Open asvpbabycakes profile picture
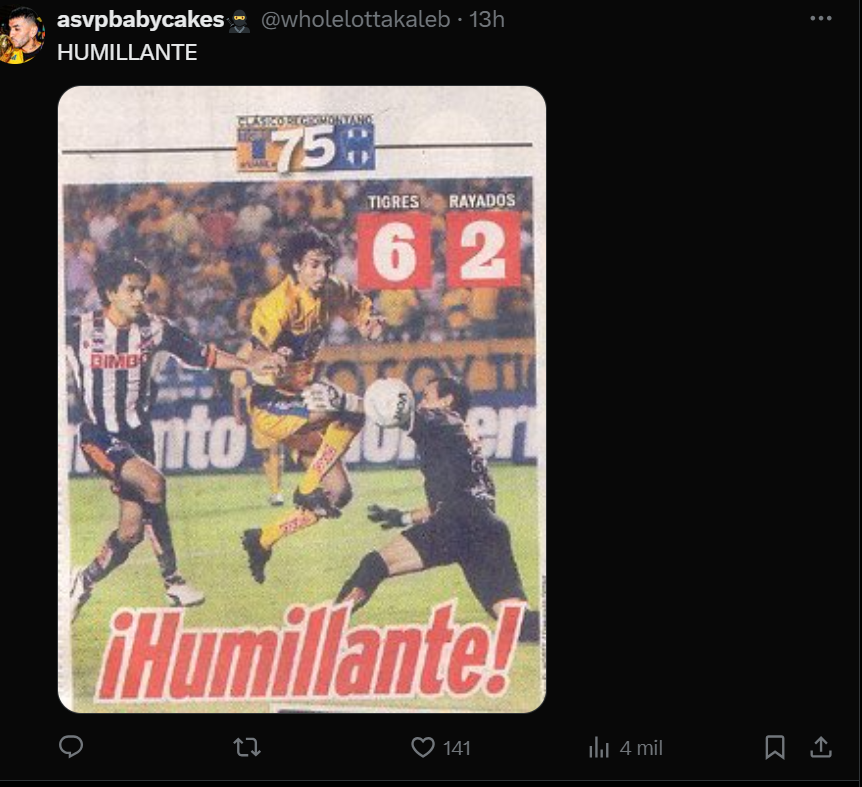This screenshot has height=787, width=862. click(x=21, y=35)
